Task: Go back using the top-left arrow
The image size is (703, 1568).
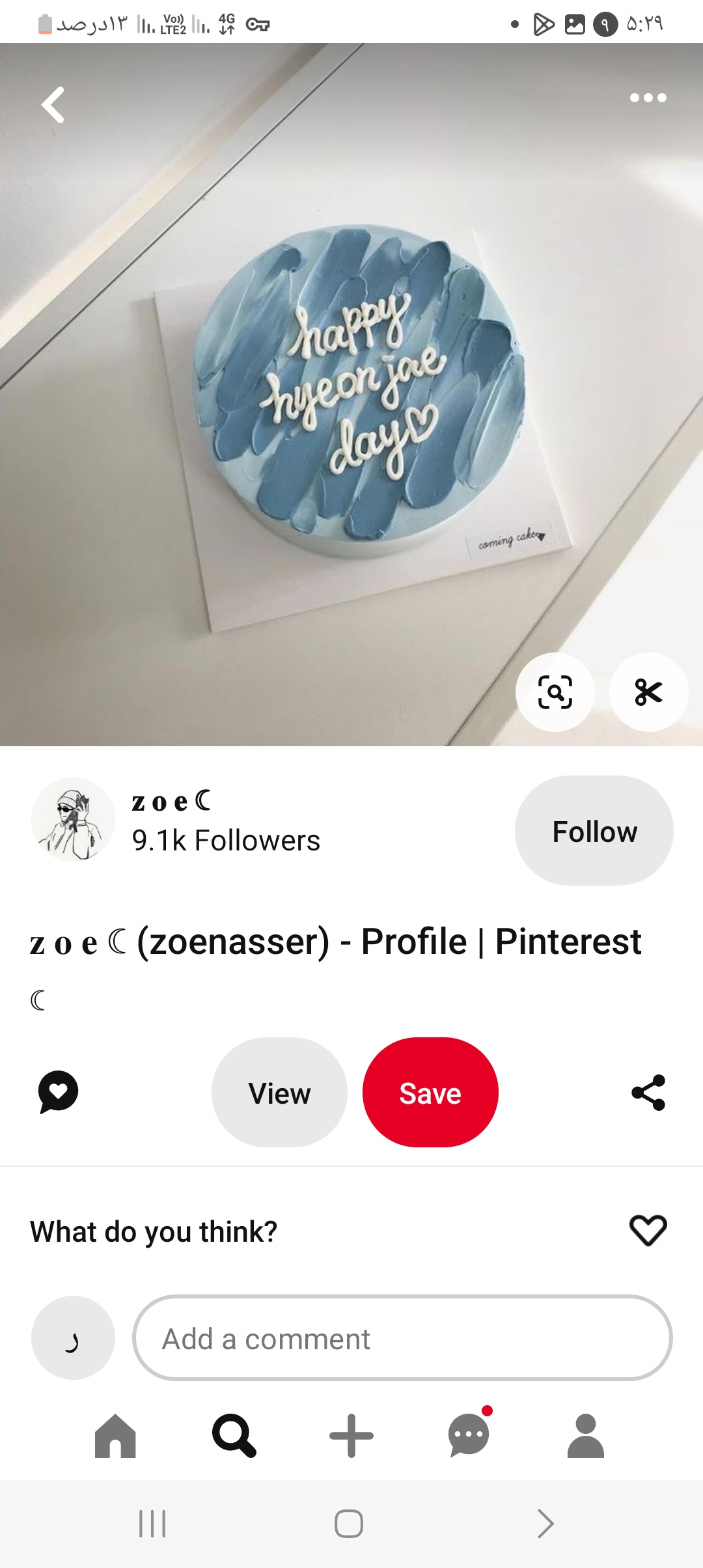Action: click(x=53, y=104)
